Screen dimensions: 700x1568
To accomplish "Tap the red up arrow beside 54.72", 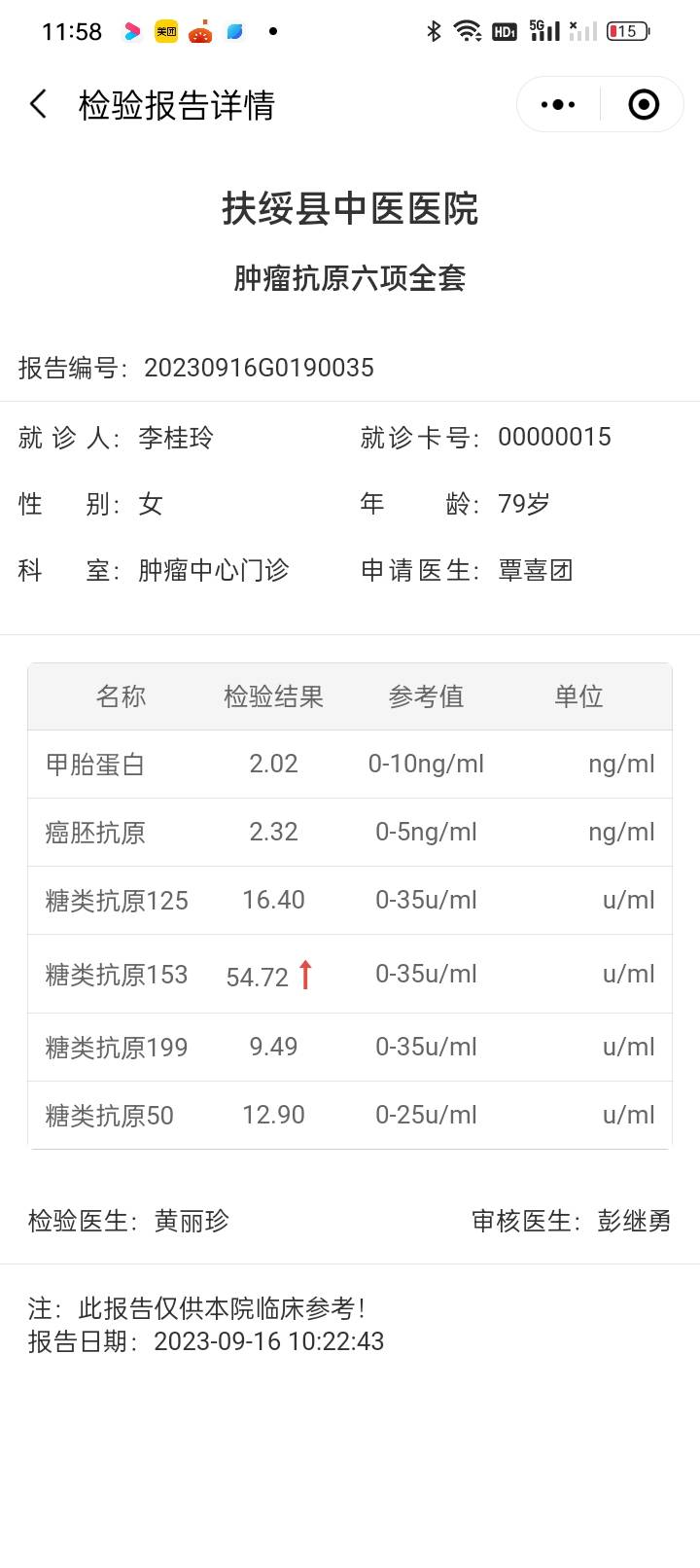I will pyautogui.click(x=304, y=973).
